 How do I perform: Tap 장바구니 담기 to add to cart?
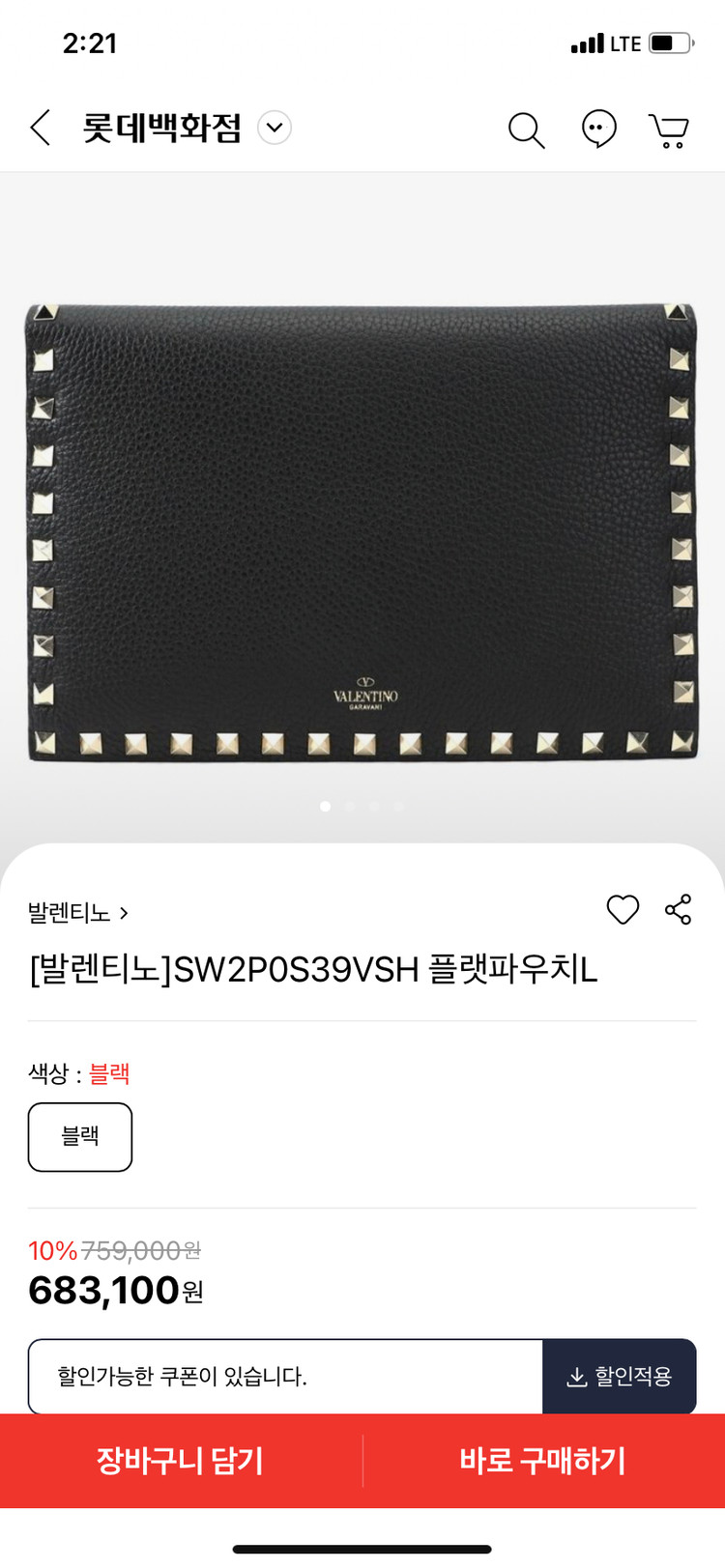(x=180, y=1462)
